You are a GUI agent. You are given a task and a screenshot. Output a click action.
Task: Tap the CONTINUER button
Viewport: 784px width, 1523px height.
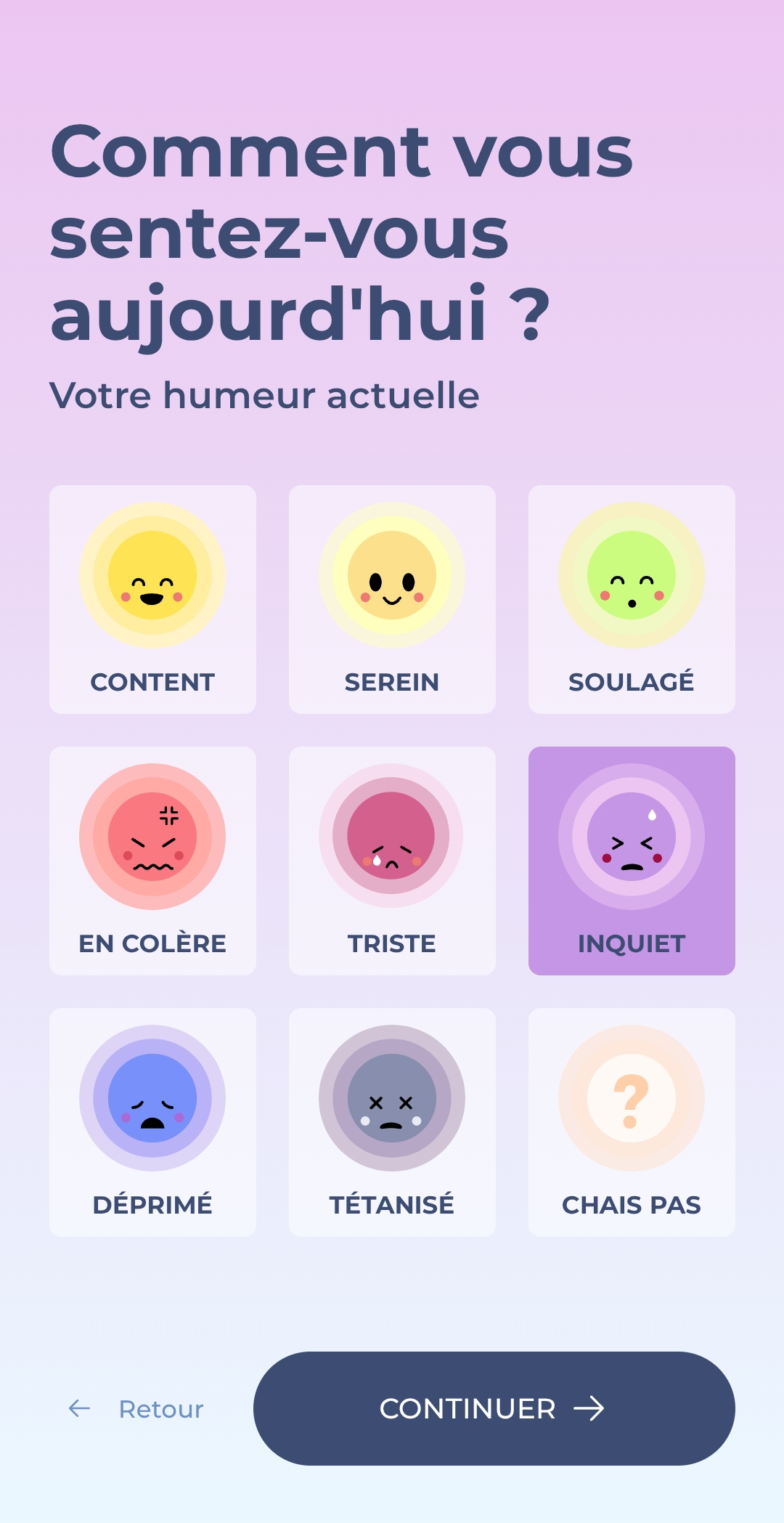[494, 1408]
